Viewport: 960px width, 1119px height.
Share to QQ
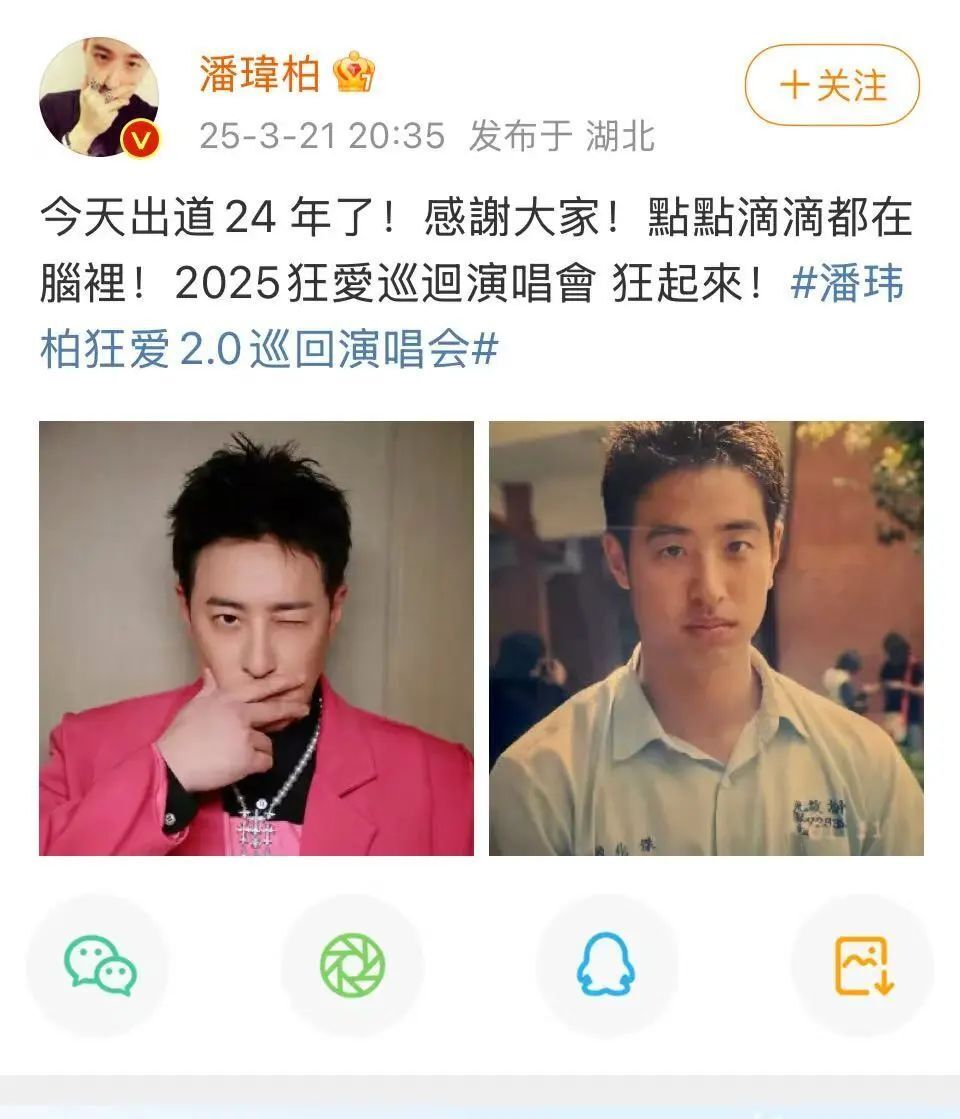(607, 965)
